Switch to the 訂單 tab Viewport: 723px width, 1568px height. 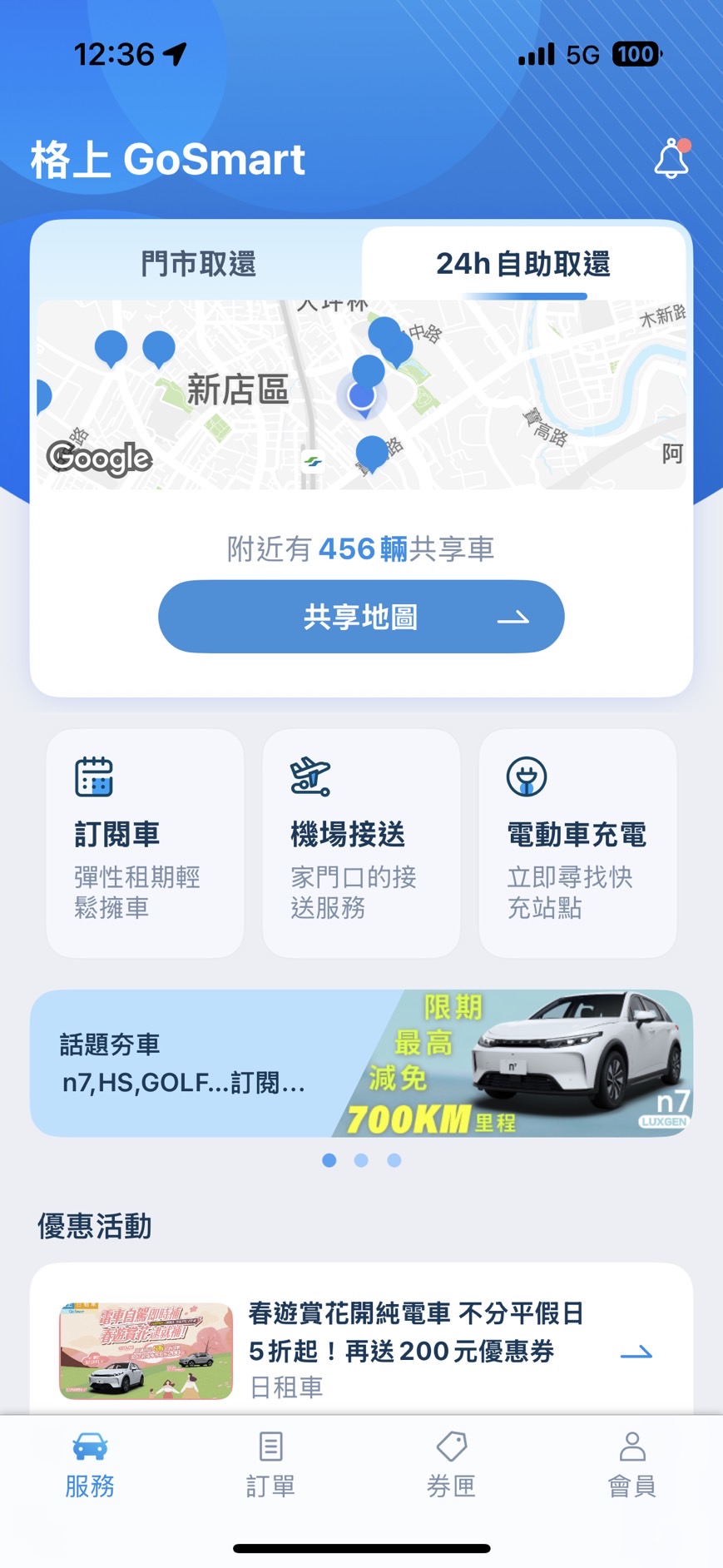coord(270,1465)
